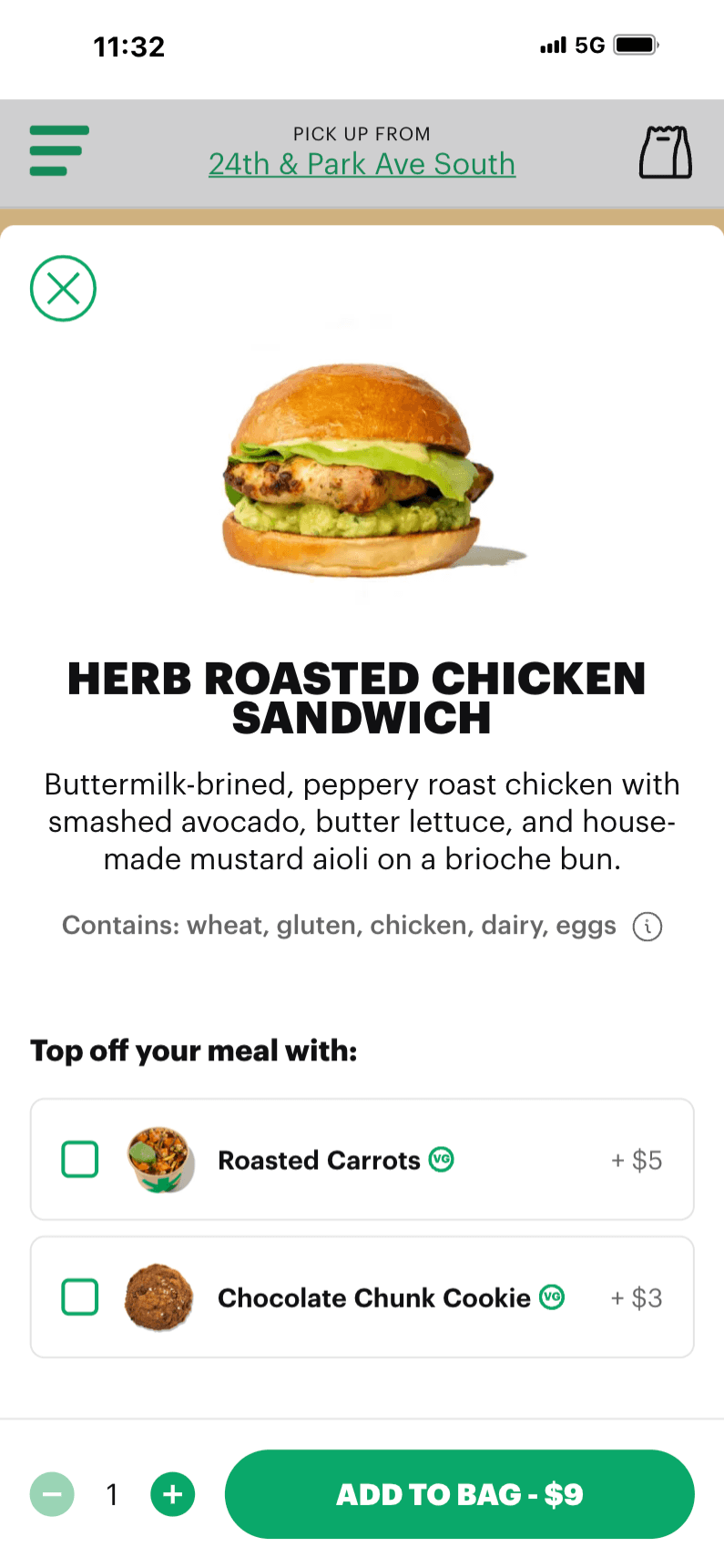The height and width of the screenshot is (1568, 724).
Task: Increase the sandwich quantity
Action: [x=173, y=1494]
